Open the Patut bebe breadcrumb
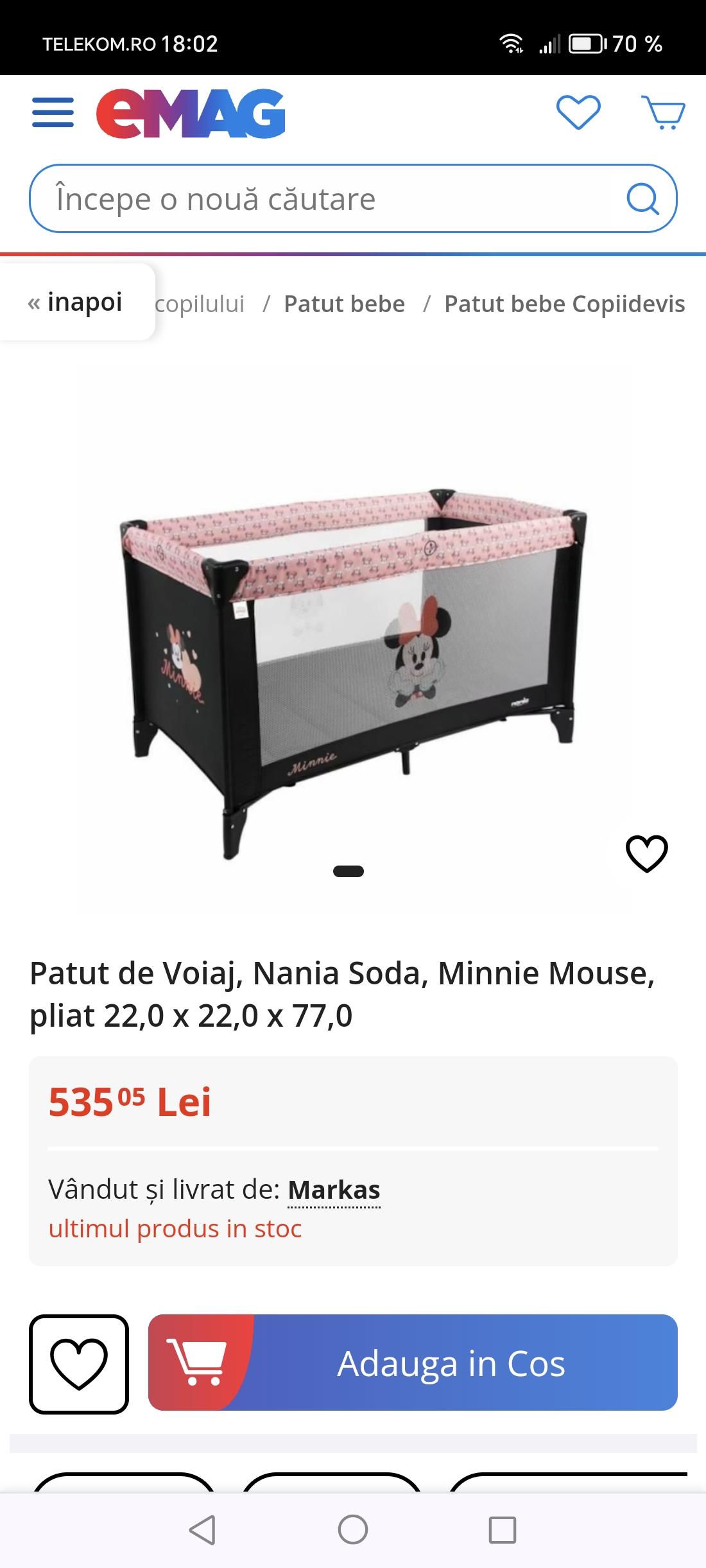706x1568 pixels. (x=344, y=304)
